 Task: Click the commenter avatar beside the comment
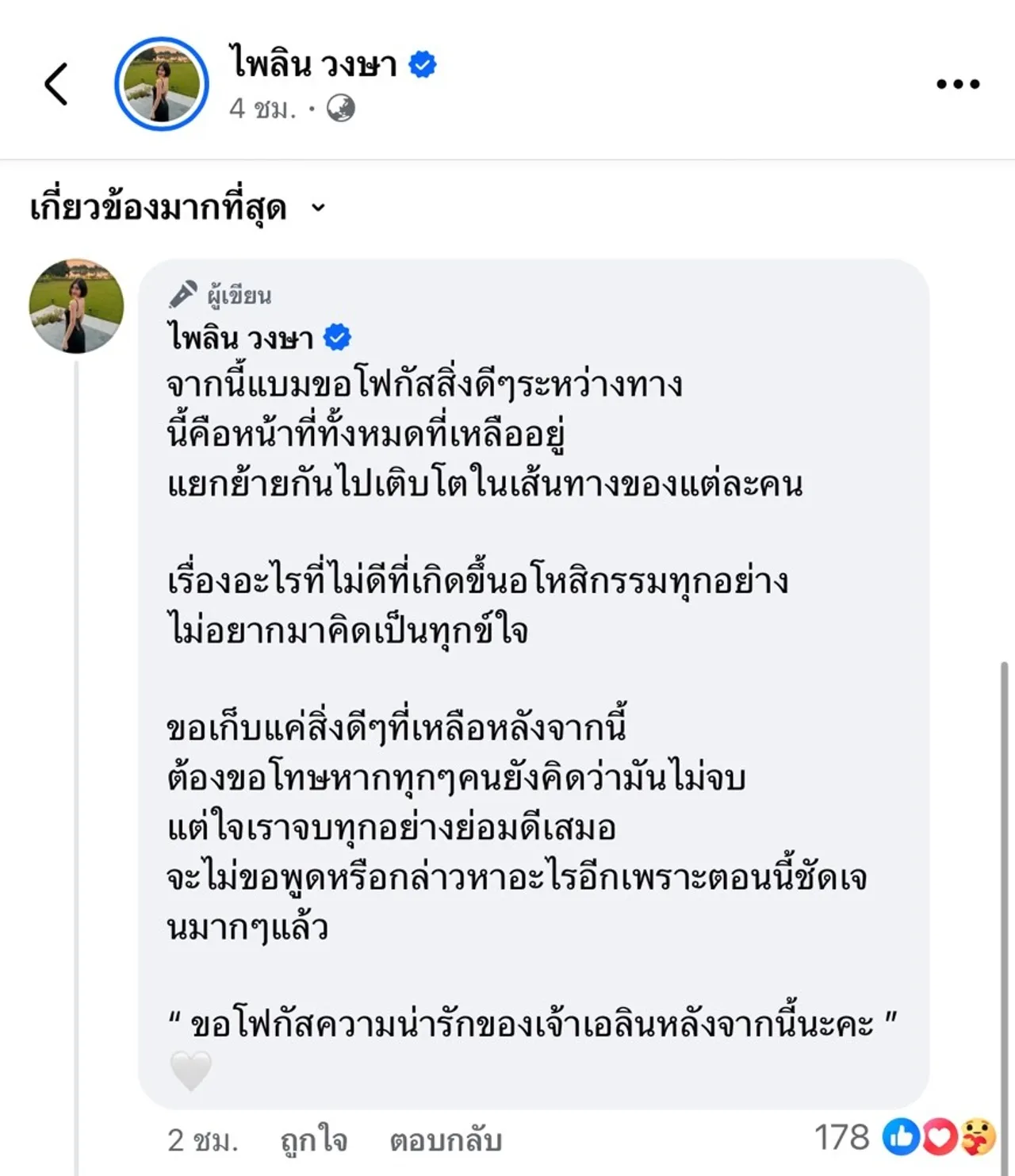(76, 304)
